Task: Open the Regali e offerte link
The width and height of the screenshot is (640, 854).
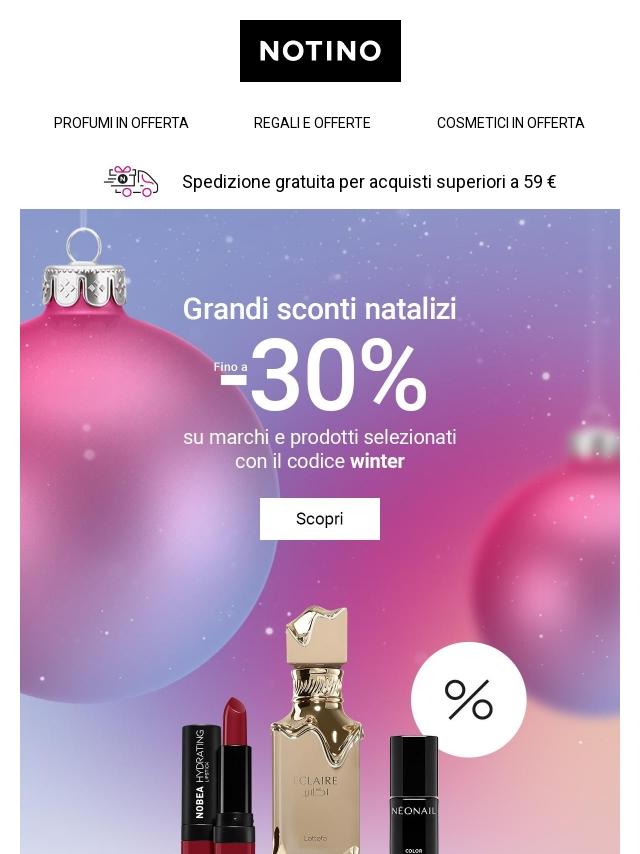Action: (312, 123)
